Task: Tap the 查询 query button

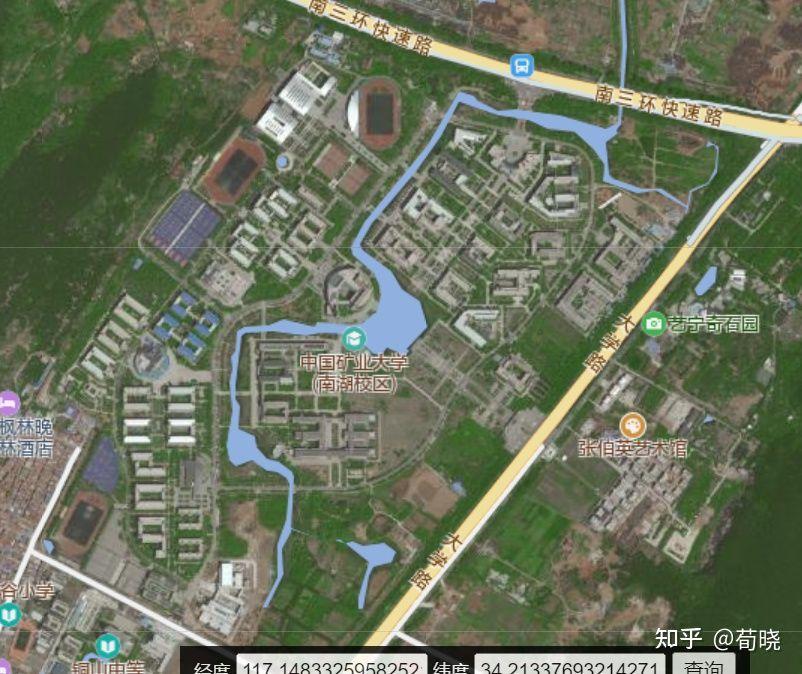Action: pyautogui.click(x=704, y=665)
